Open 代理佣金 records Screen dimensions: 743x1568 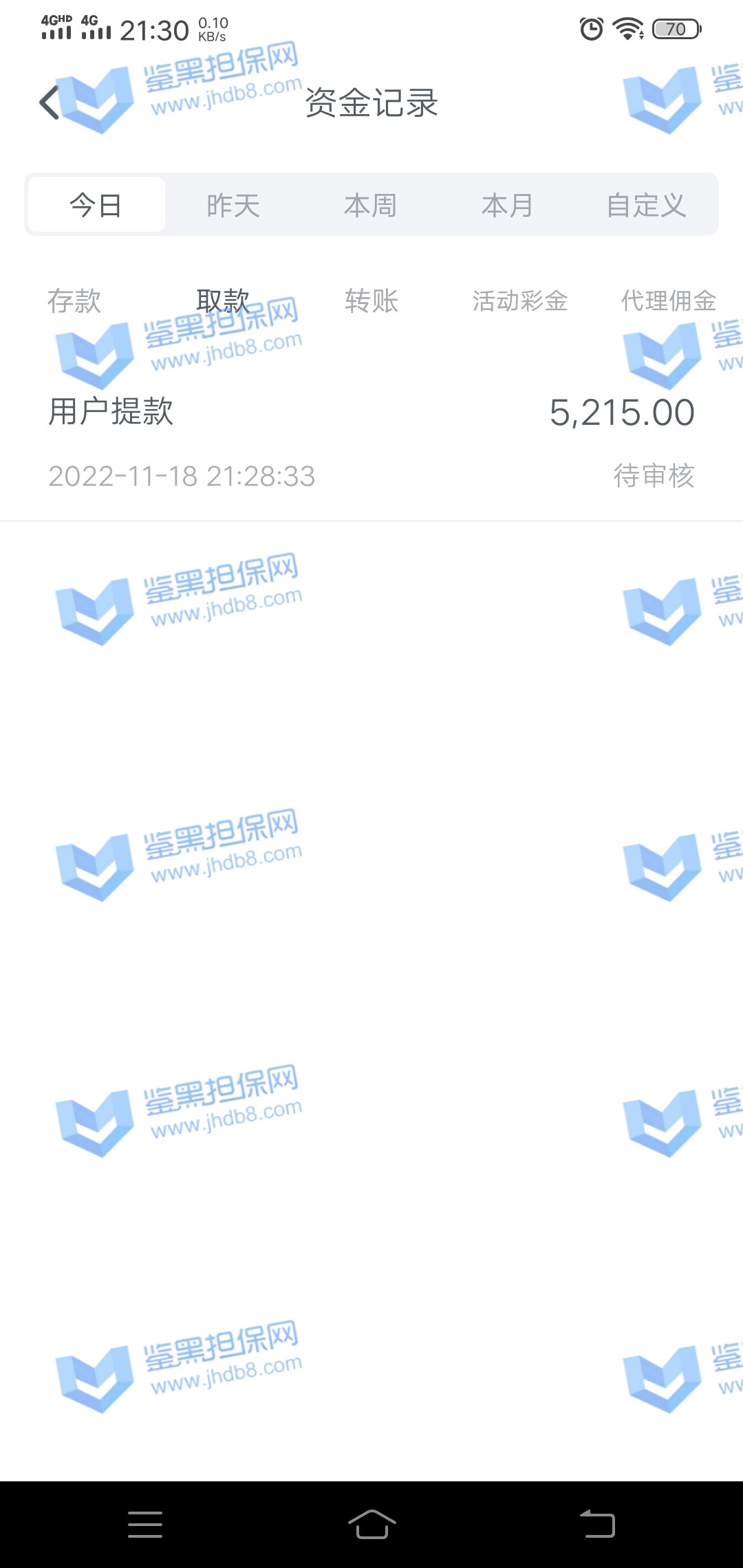click(669, 301)
